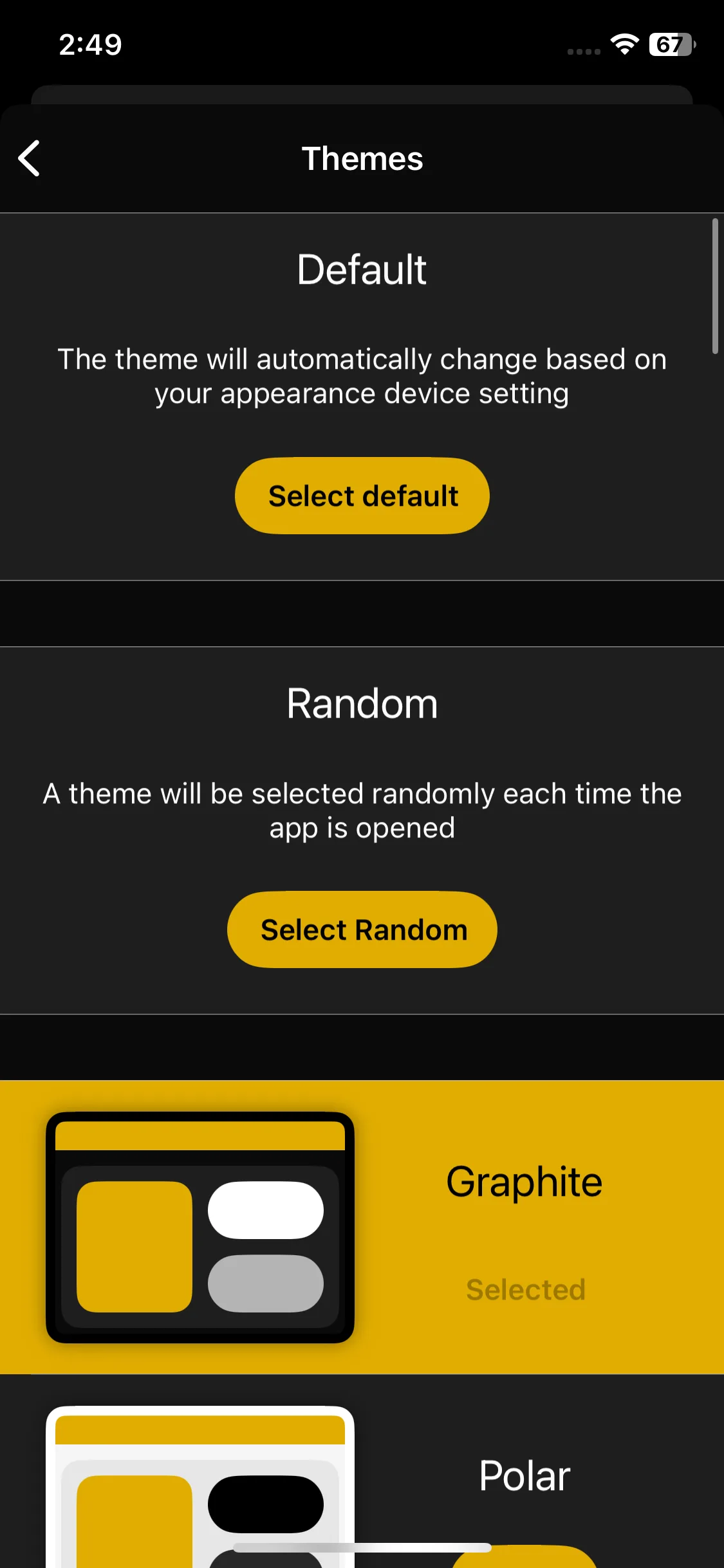The width and height of the screenshot is (724, 1568).
Task: Open the Graphite theme card
Action: coord(362,1227)
